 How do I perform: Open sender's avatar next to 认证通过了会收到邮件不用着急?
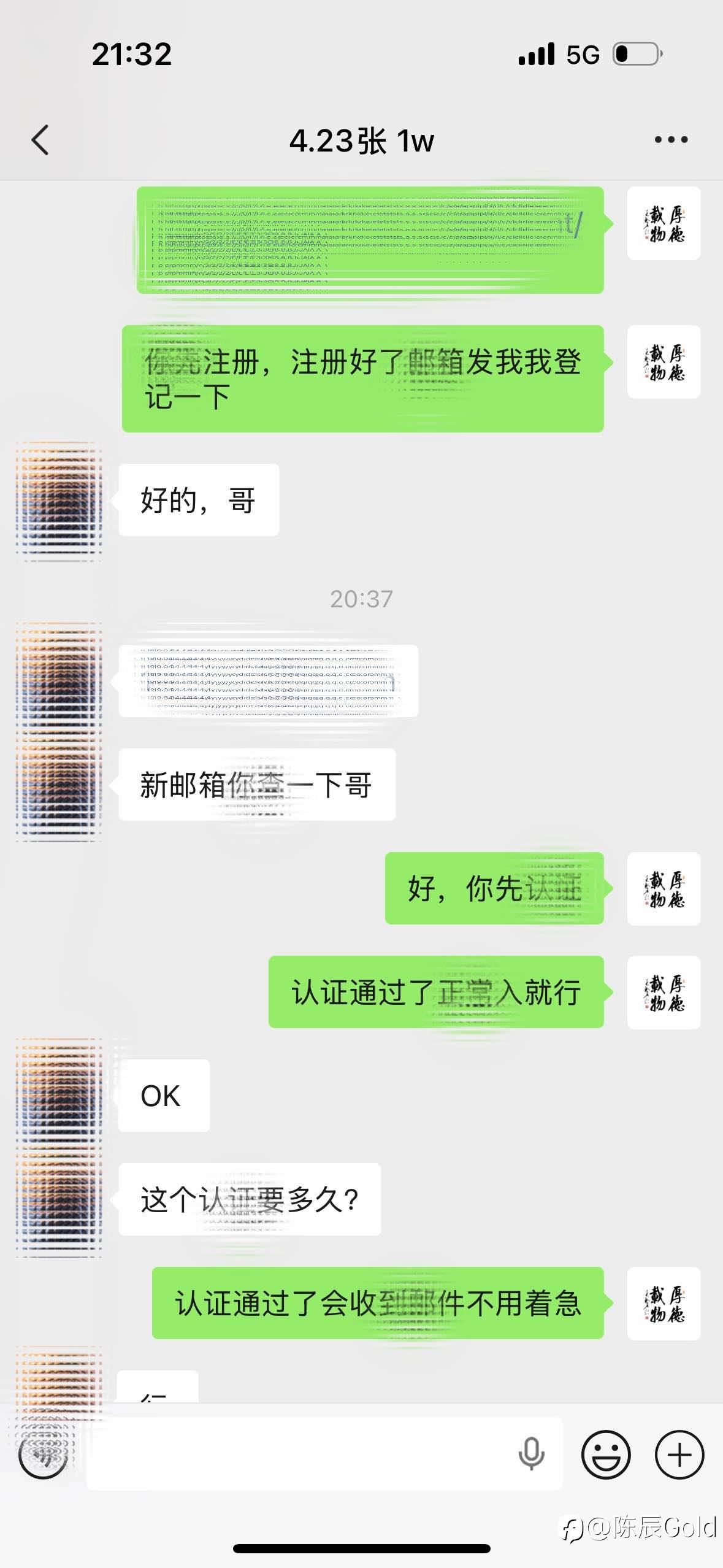click(664, 1303)
